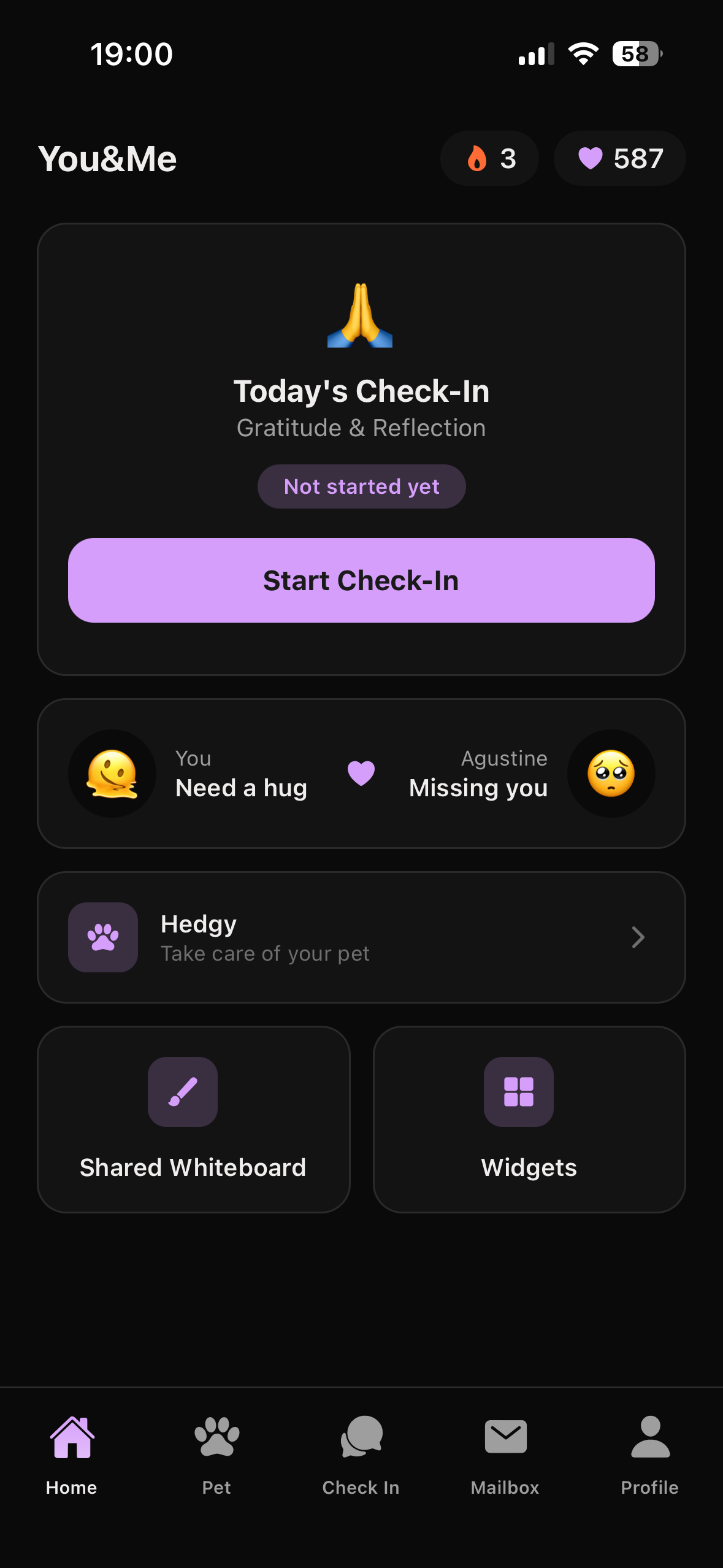The width and height of the screenshot is (723, 1568).
Task: Select the Home icon in bottom bar
Action: point(72,1435)
